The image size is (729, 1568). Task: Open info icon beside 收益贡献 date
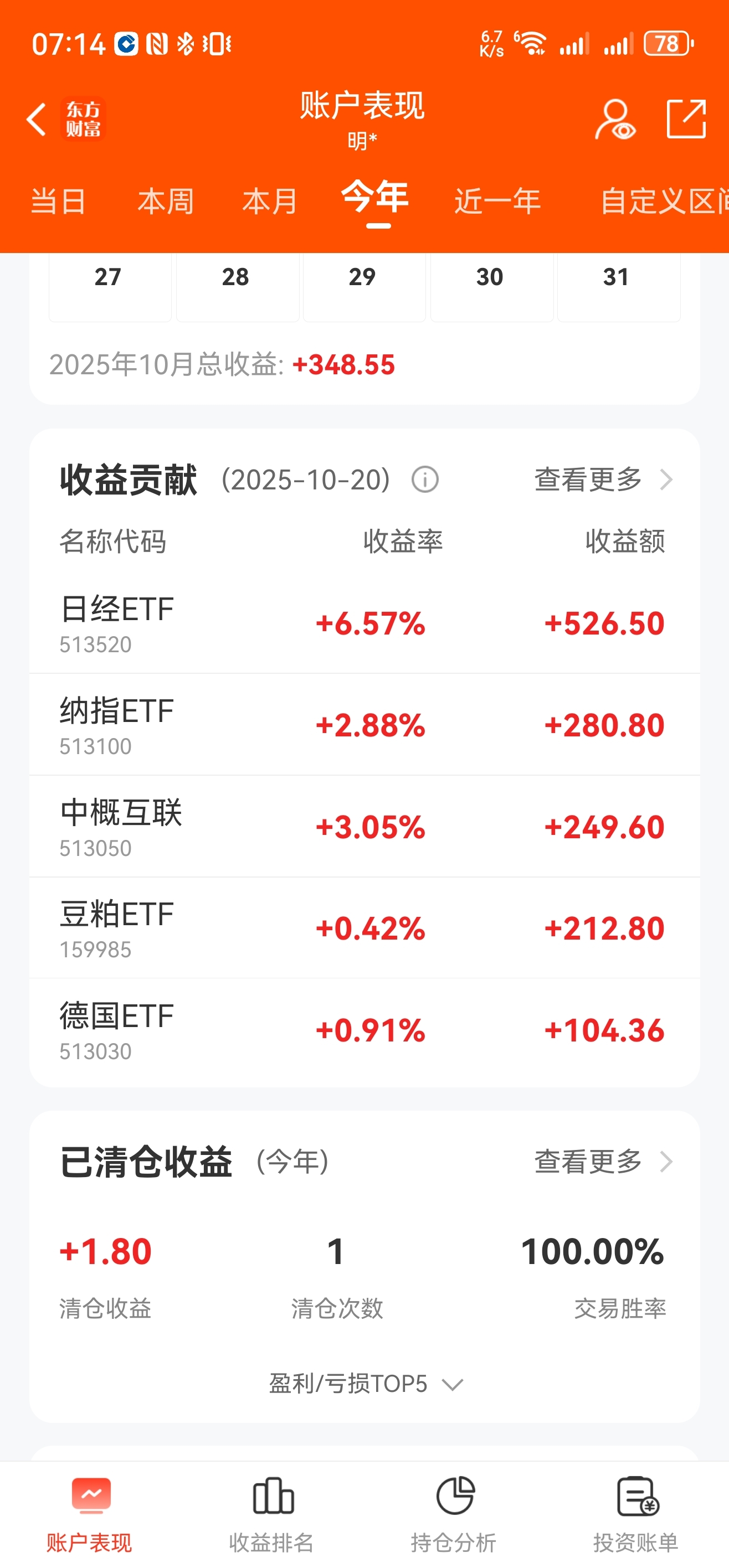(x=425, y=479)
